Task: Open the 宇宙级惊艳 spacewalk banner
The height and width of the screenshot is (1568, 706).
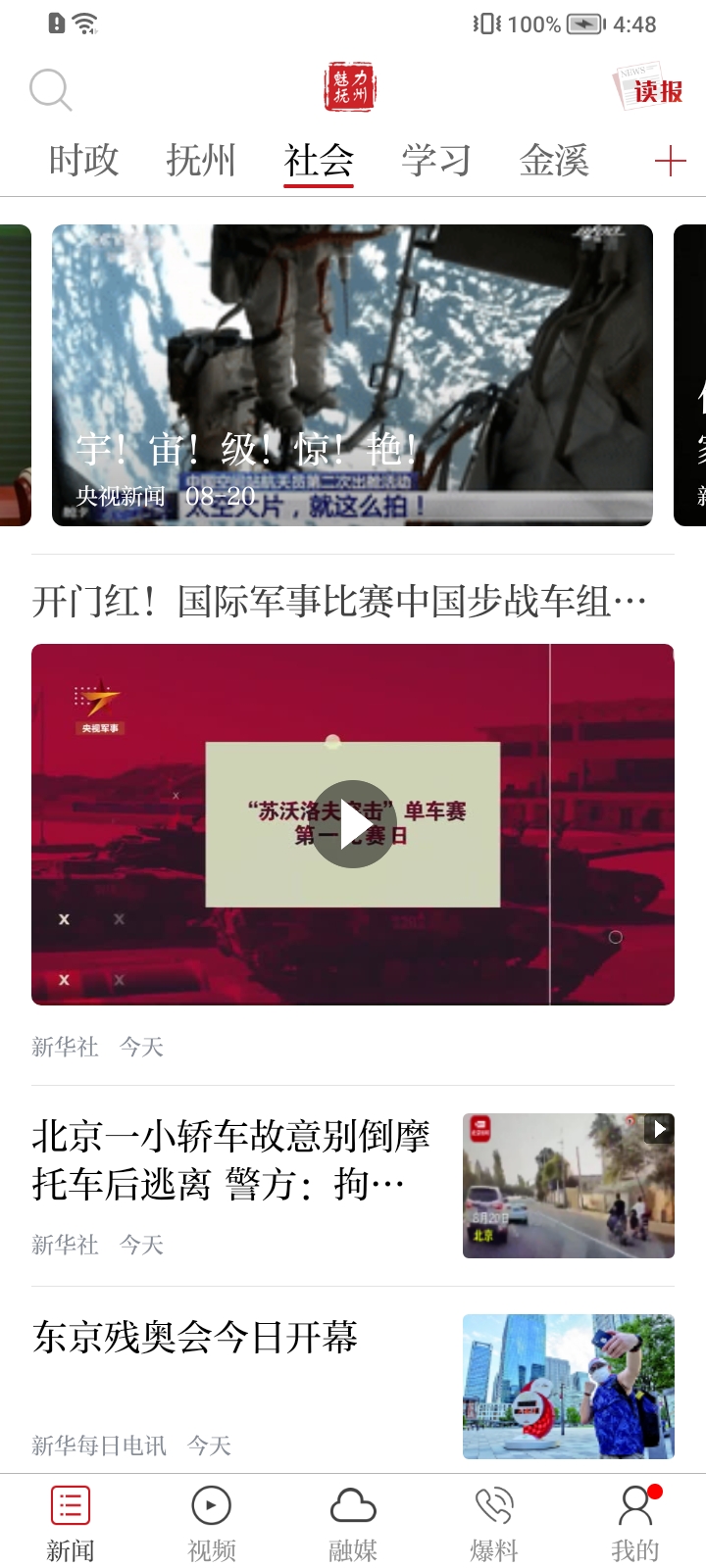Action: pyautogui.click(x=352, y=375)
